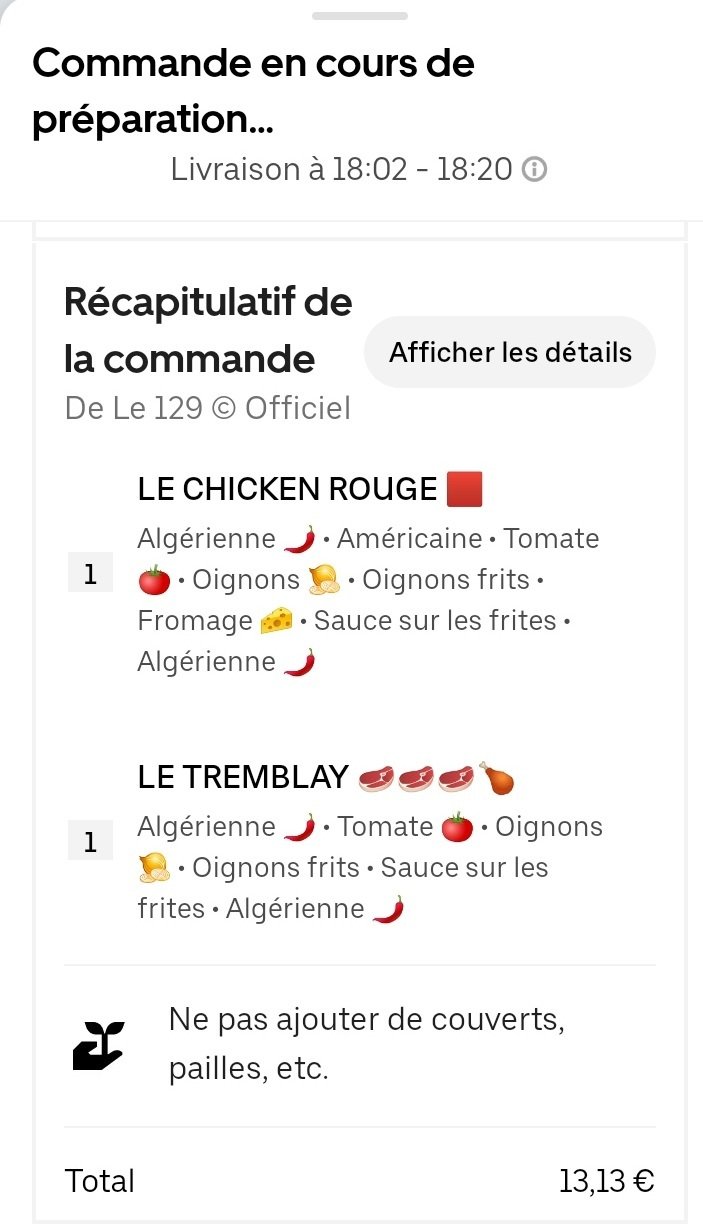Open the delivery time info icon
This screenshot has width=703, height=1226.
(x=535, y=170)
